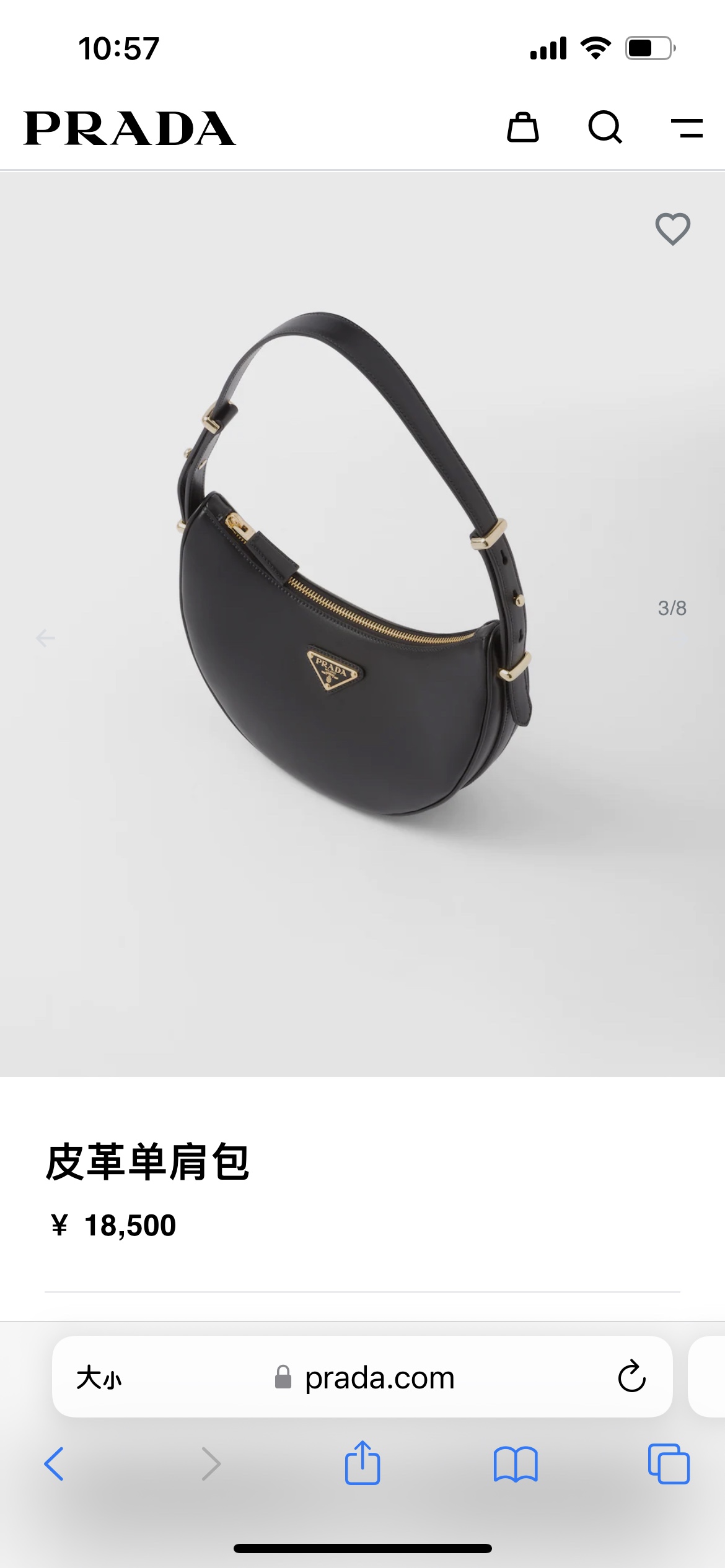Reload the page
This screenshot has height=1568, width=725.
point(631,1377)
